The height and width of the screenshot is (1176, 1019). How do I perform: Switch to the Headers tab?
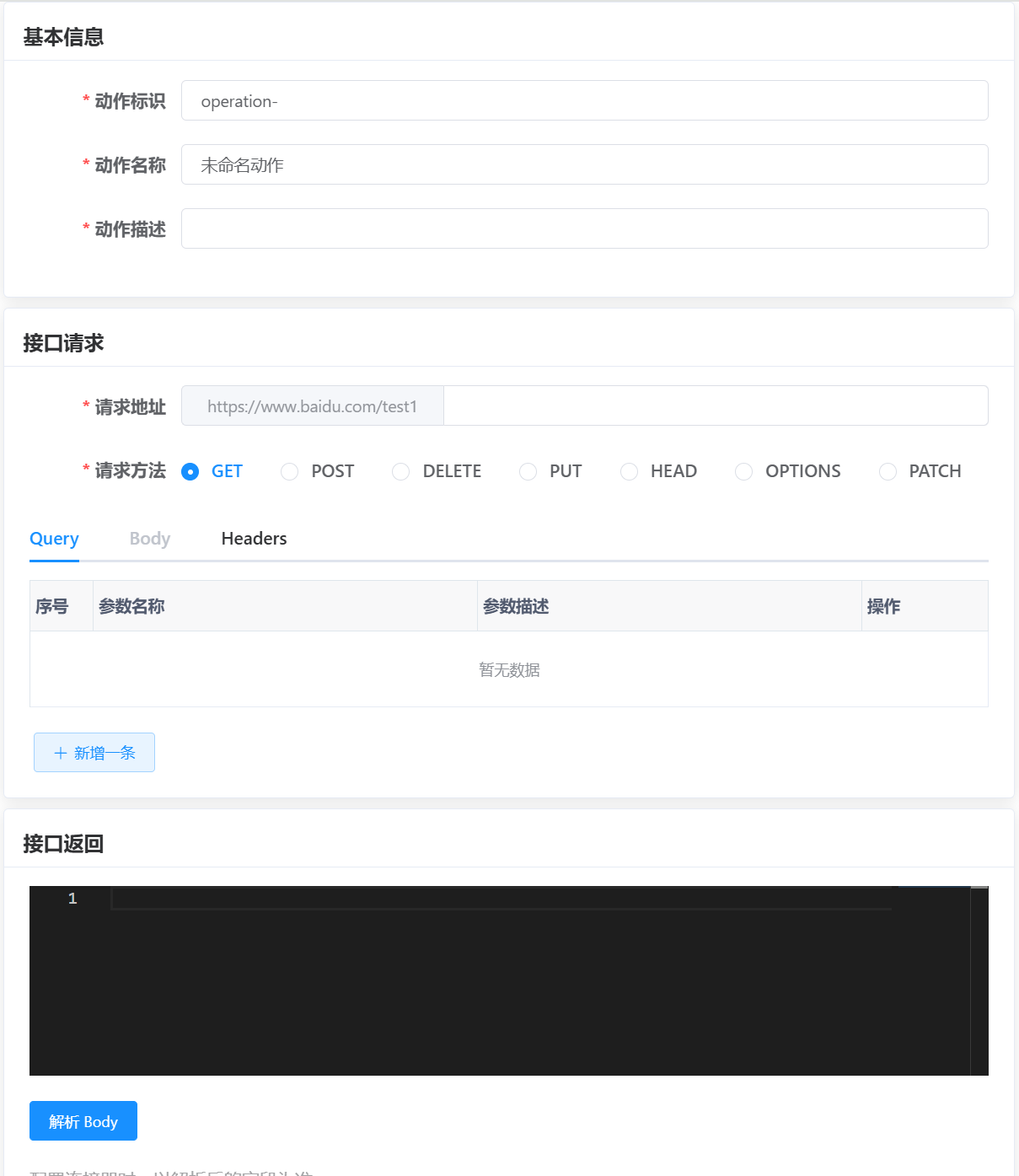[x=254, y=539]
